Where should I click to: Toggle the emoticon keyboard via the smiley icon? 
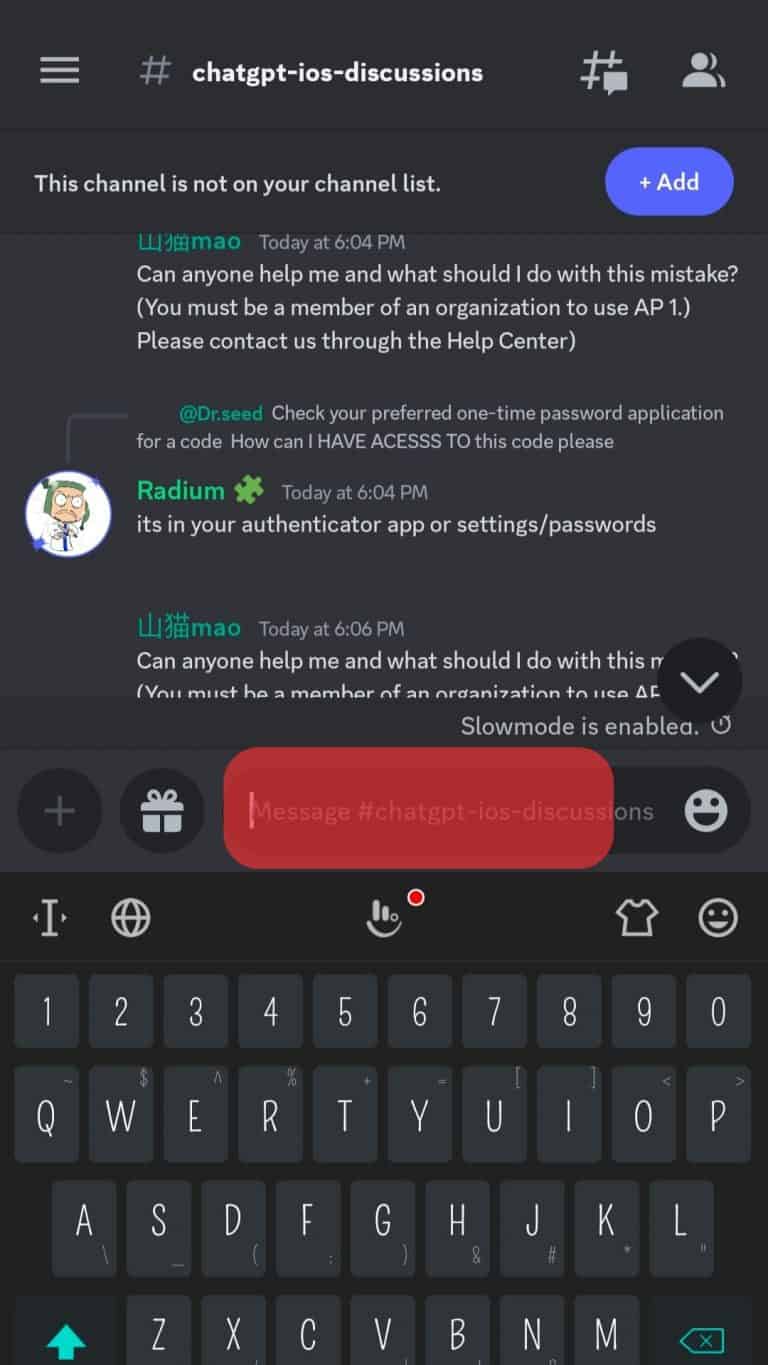pyautogui.click(x=716, y=917)
